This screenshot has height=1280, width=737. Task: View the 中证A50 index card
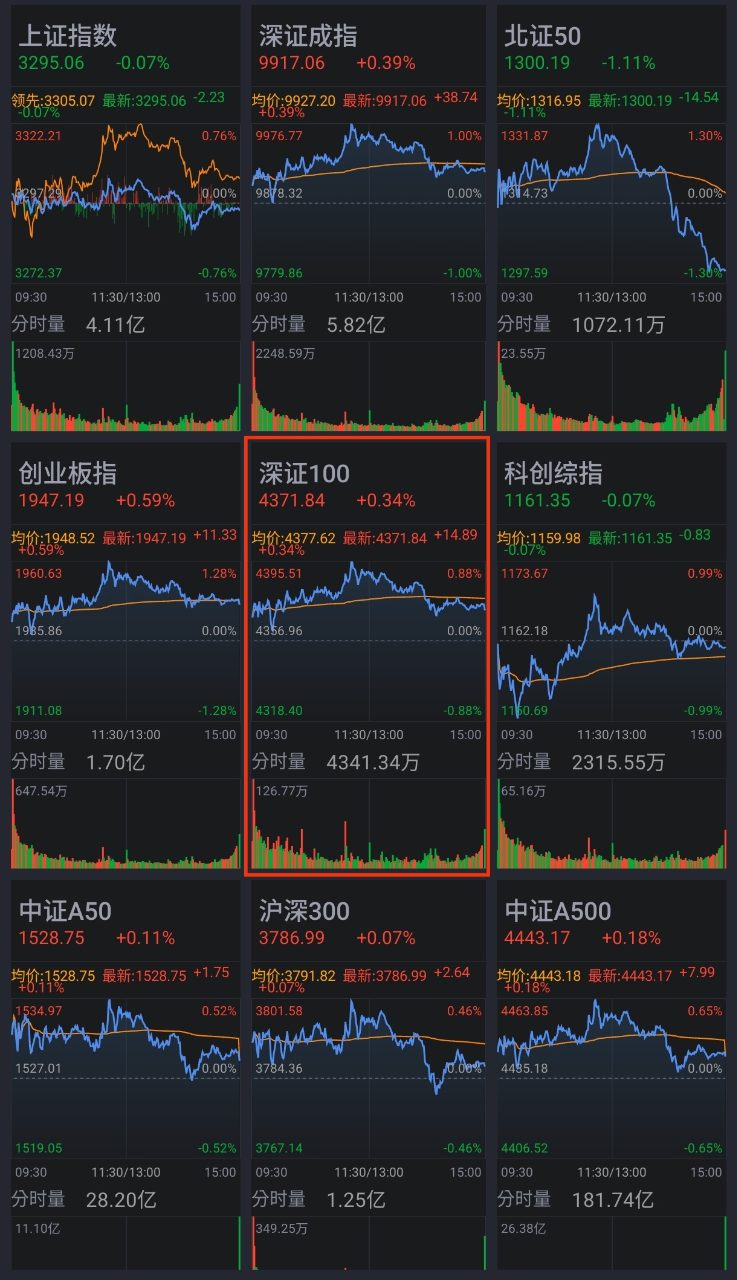126,1075
